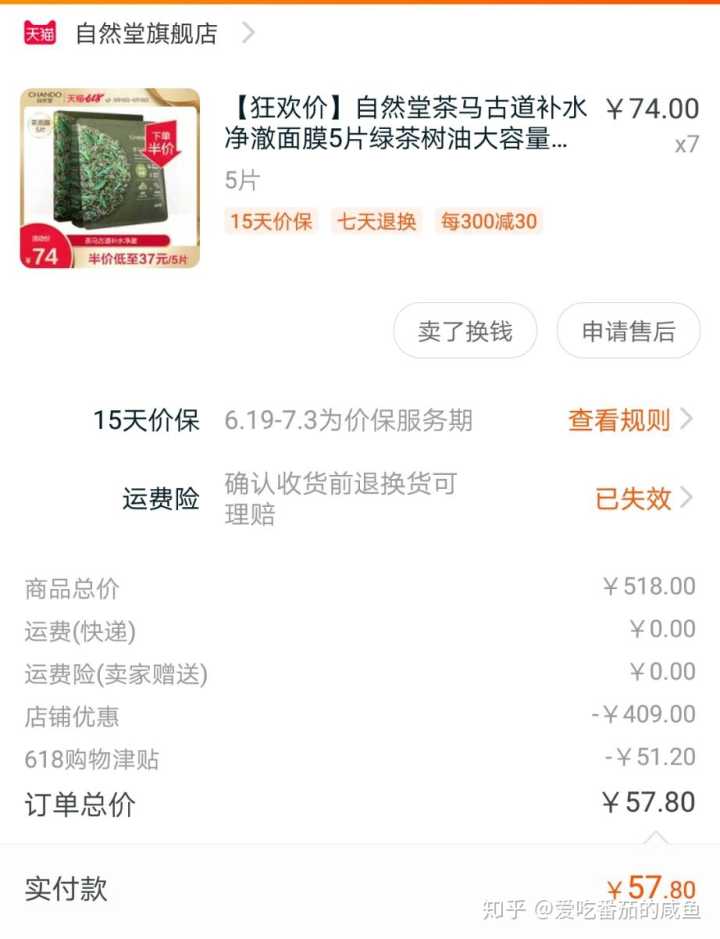View price protection rules via 查看规则
The image size is (720, 939).
tap(629, 420)
